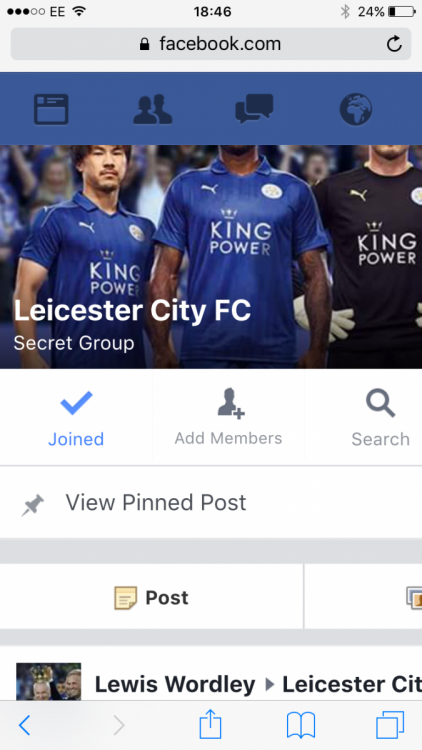Open the friend requests icon
The width and height of the screenshot is (422, 750).
pyautogui.click(x=152, y=109)
